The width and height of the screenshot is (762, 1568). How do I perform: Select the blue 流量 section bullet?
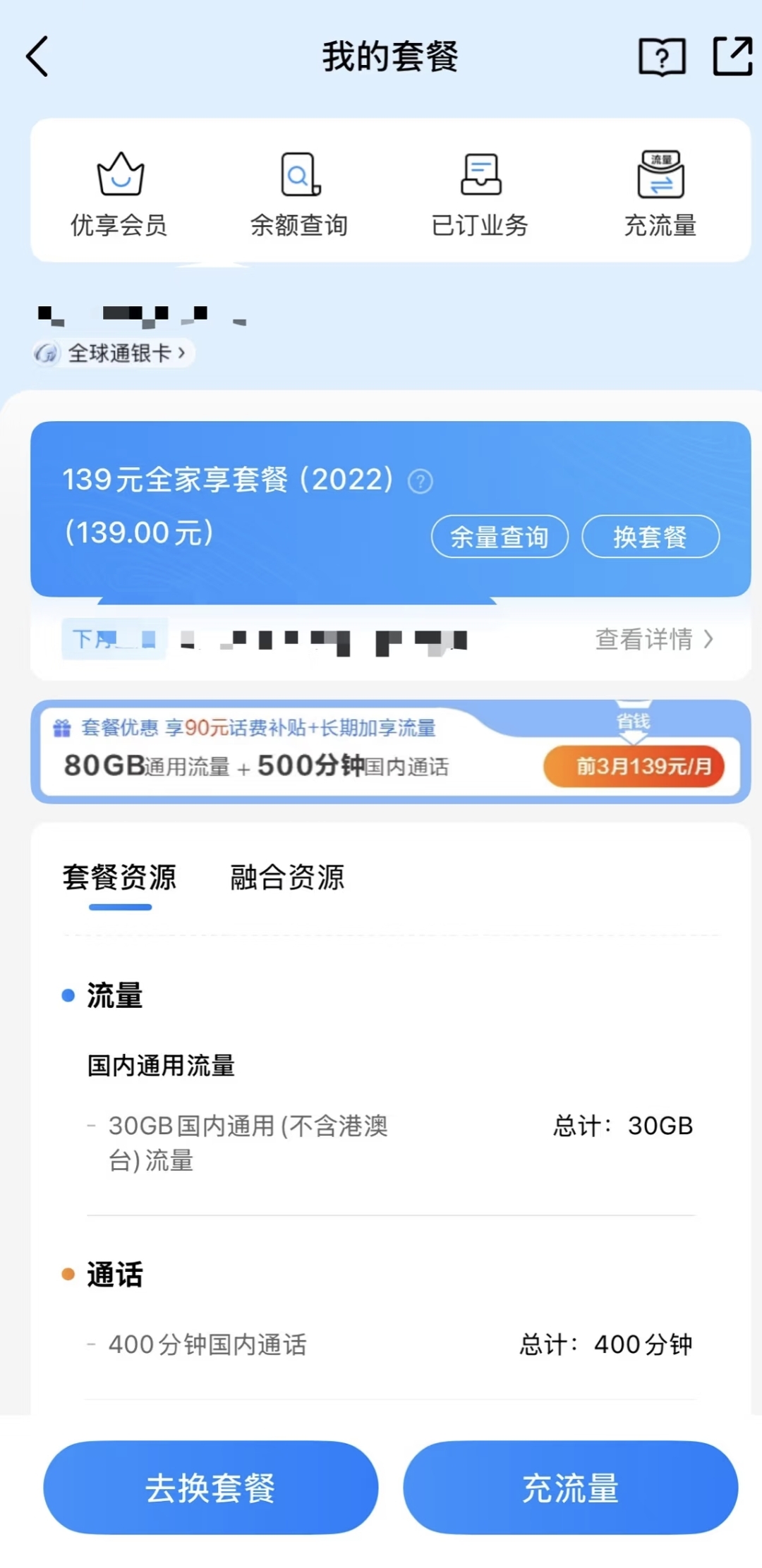pyautogui.click(x=68, y=996)
